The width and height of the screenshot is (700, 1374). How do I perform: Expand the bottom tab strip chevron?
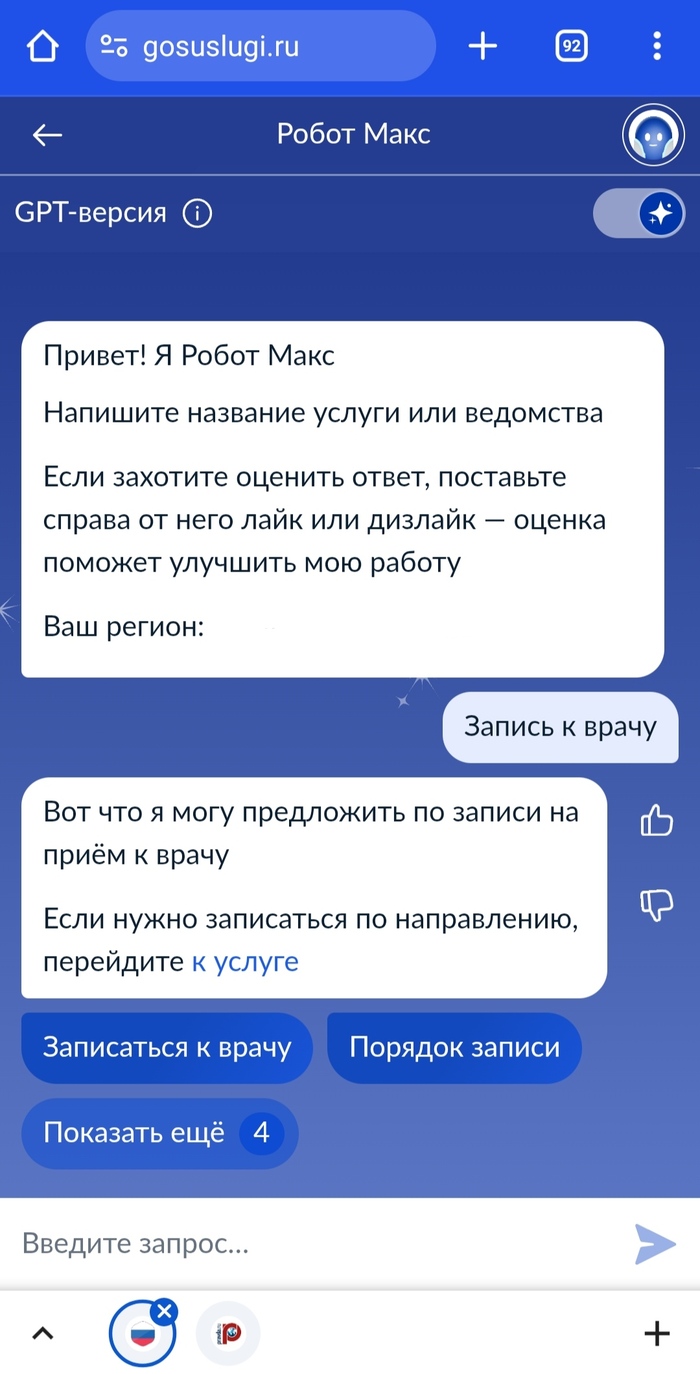point(42,1333)
